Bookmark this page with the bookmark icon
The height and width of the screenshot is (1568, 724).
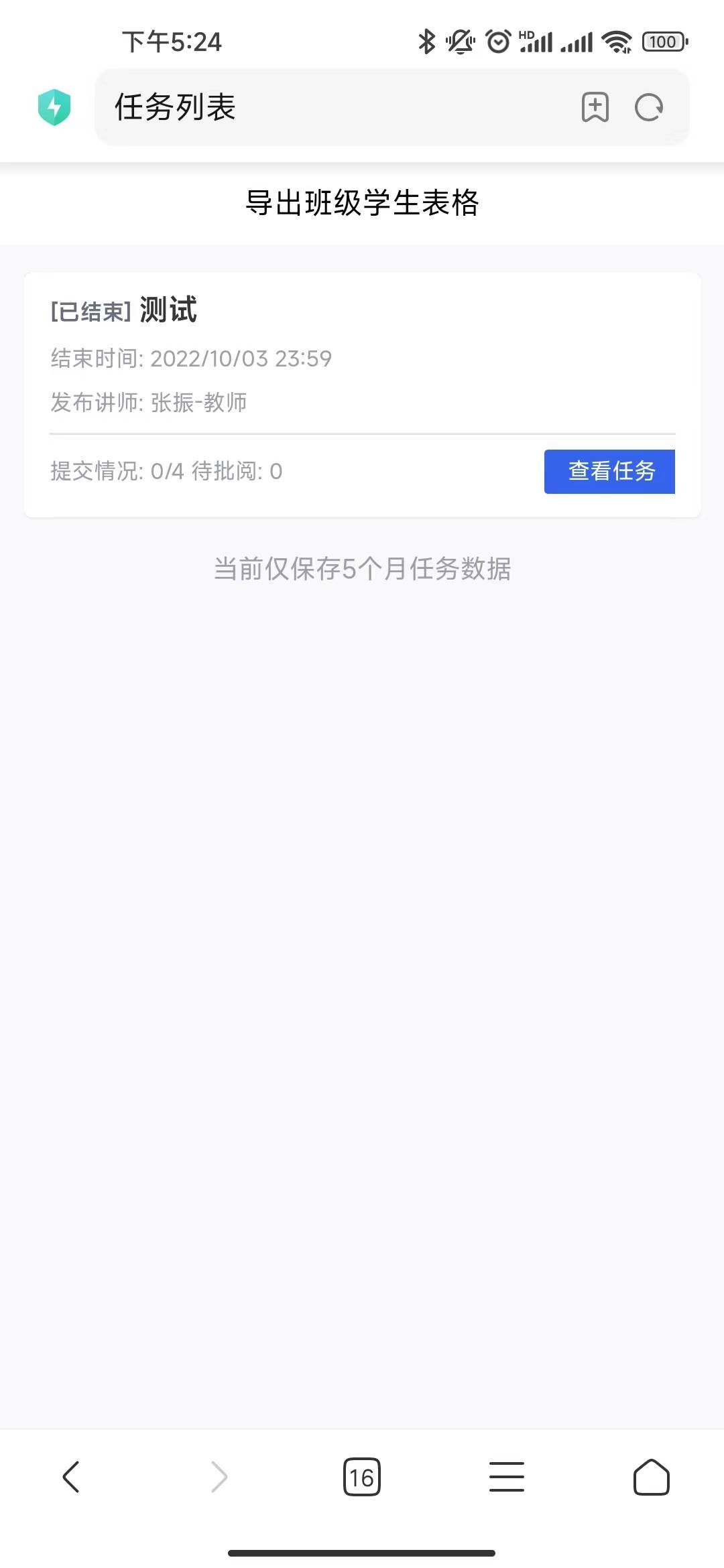tap(595, 107)
